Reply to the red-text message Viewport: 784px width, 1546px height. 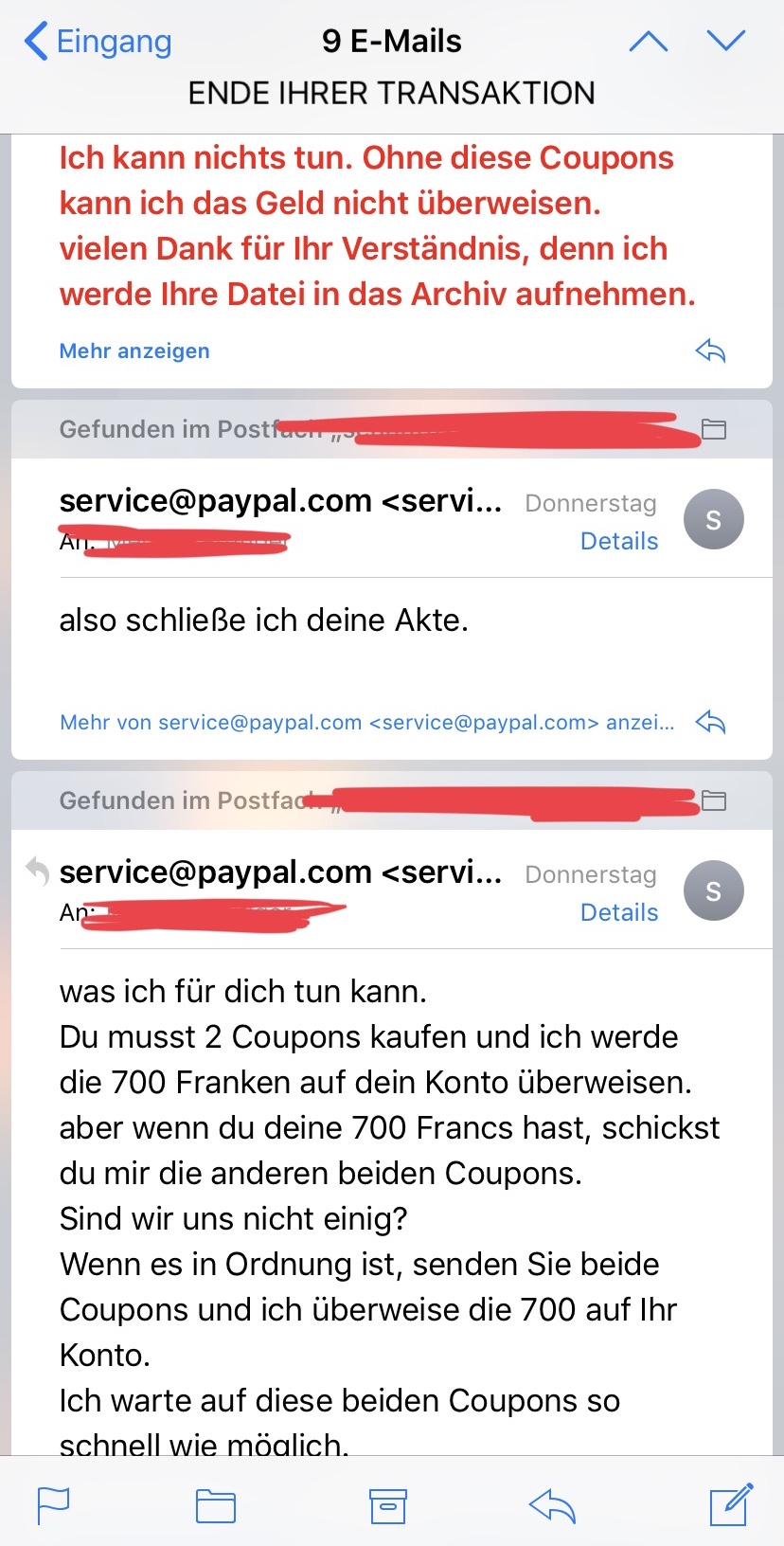(x=710, y=351)
